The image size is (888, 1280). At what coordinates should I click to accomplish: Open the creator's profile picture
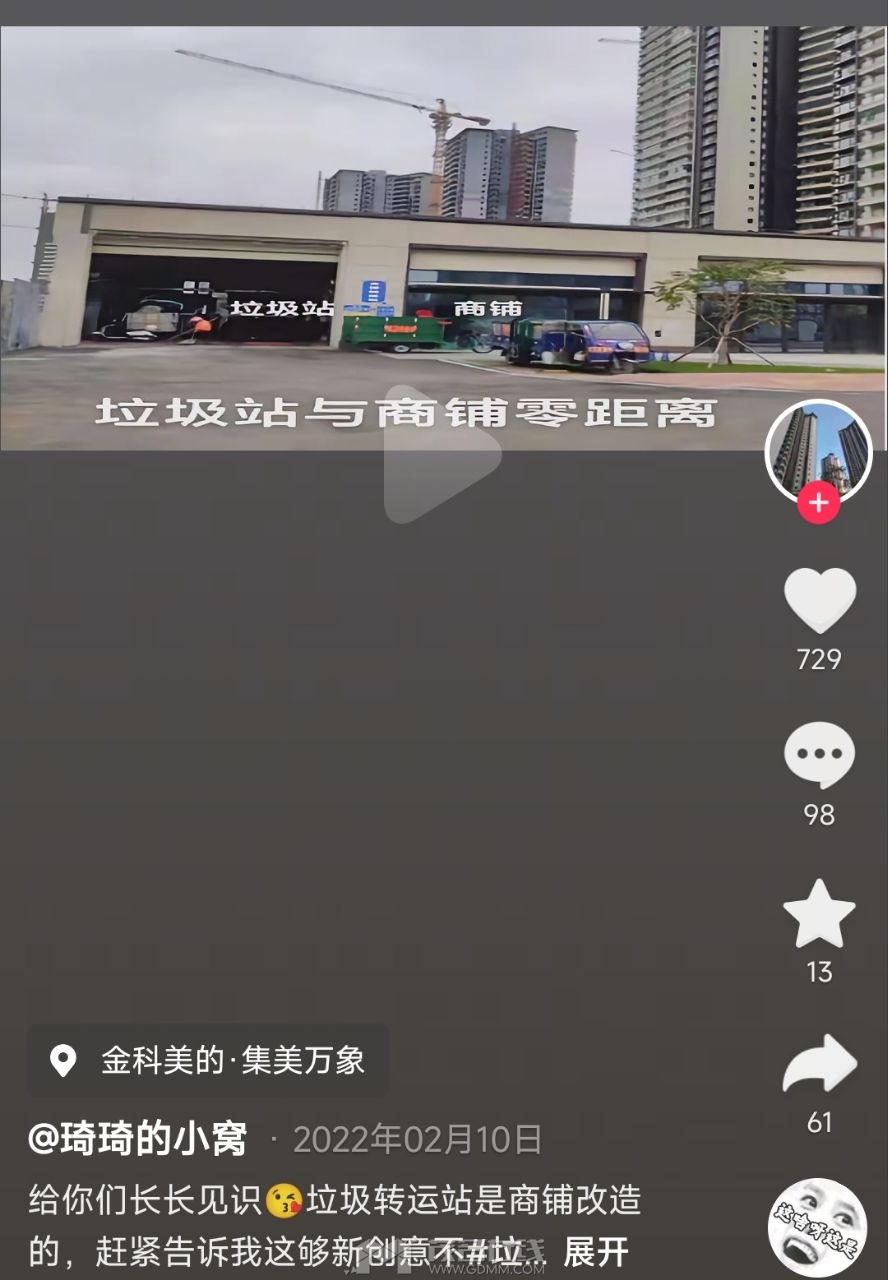coord(818,450)
